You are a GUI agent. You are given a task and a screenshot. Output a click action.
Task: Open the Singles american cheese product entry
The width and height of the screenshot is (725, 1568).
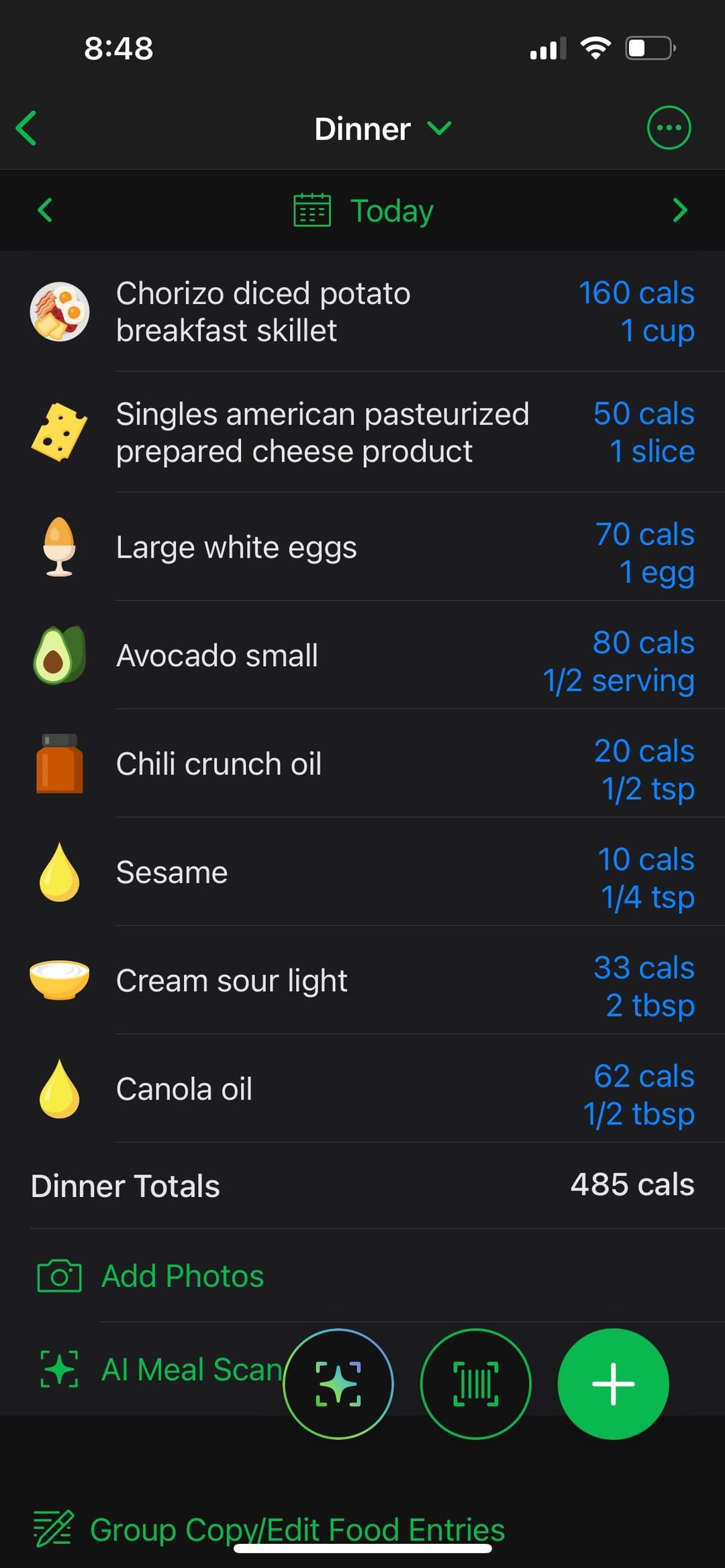pos(362,432)
